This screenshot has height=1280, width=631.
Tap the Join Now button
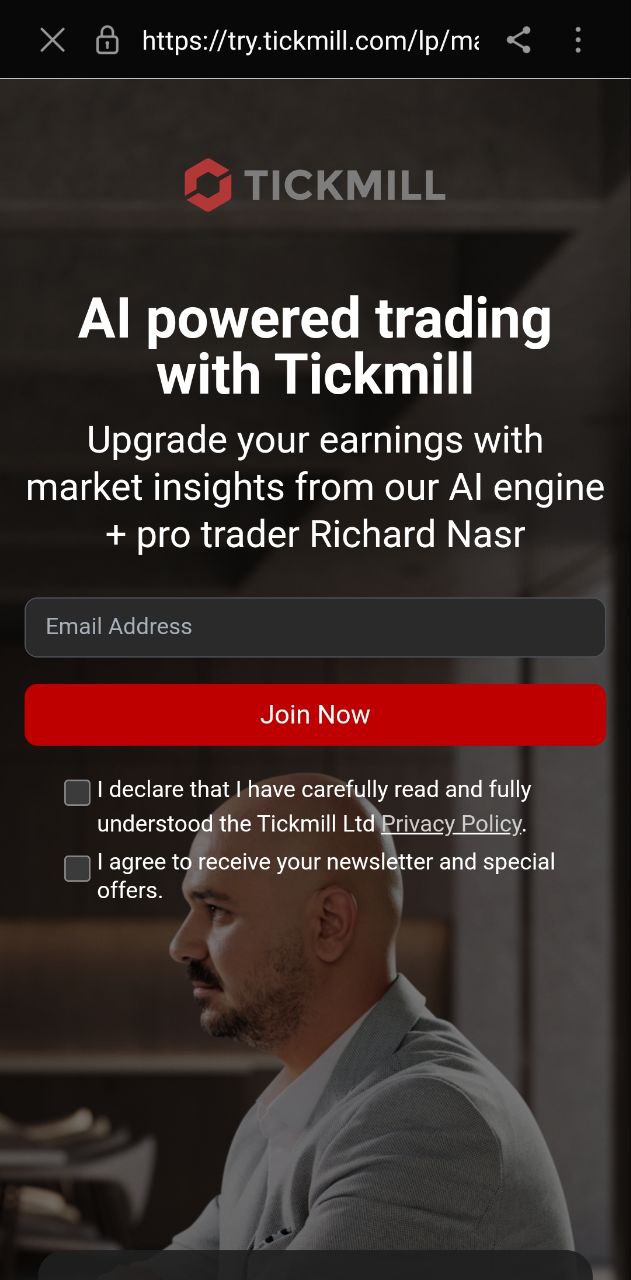tap(315, 715)
